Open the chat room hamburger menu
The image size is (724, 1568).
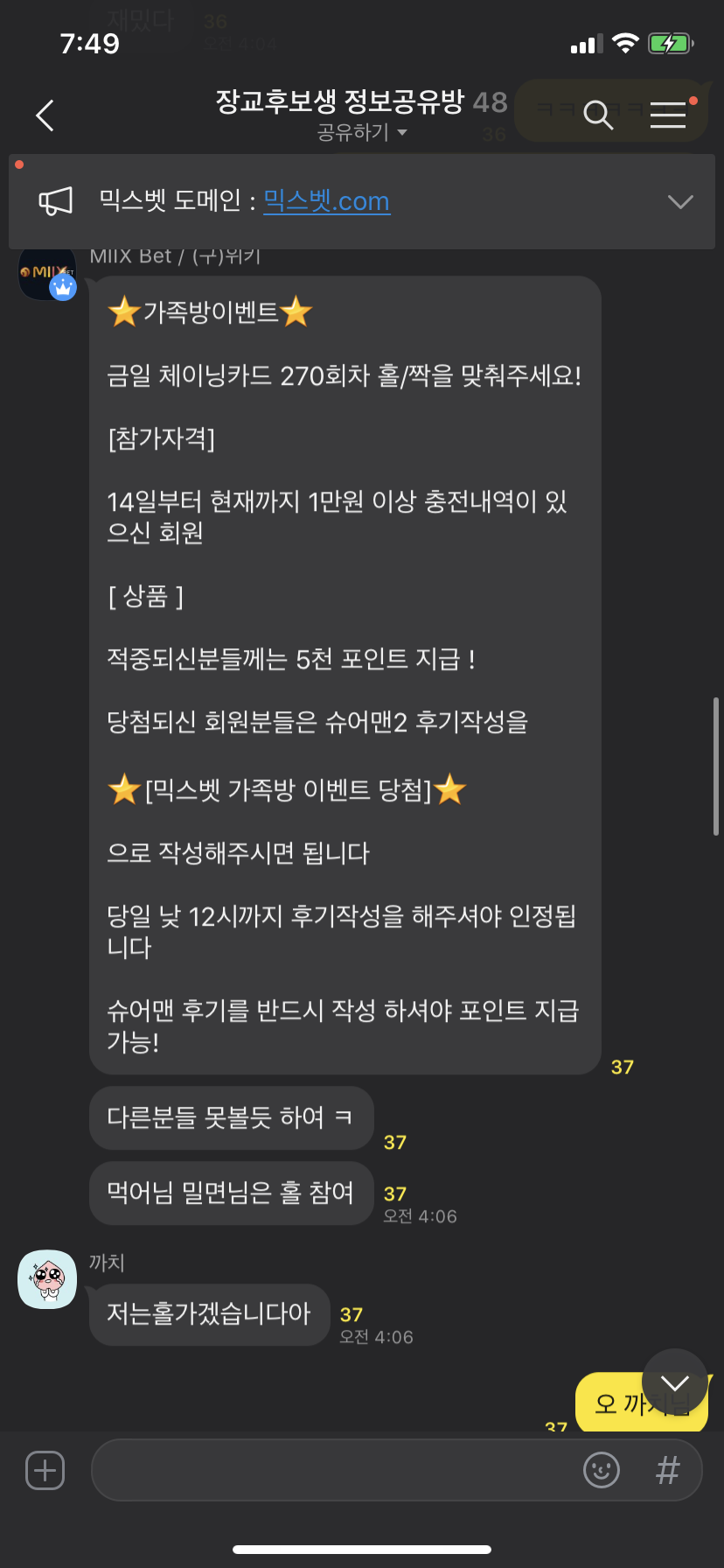click(x=668, y=115)
